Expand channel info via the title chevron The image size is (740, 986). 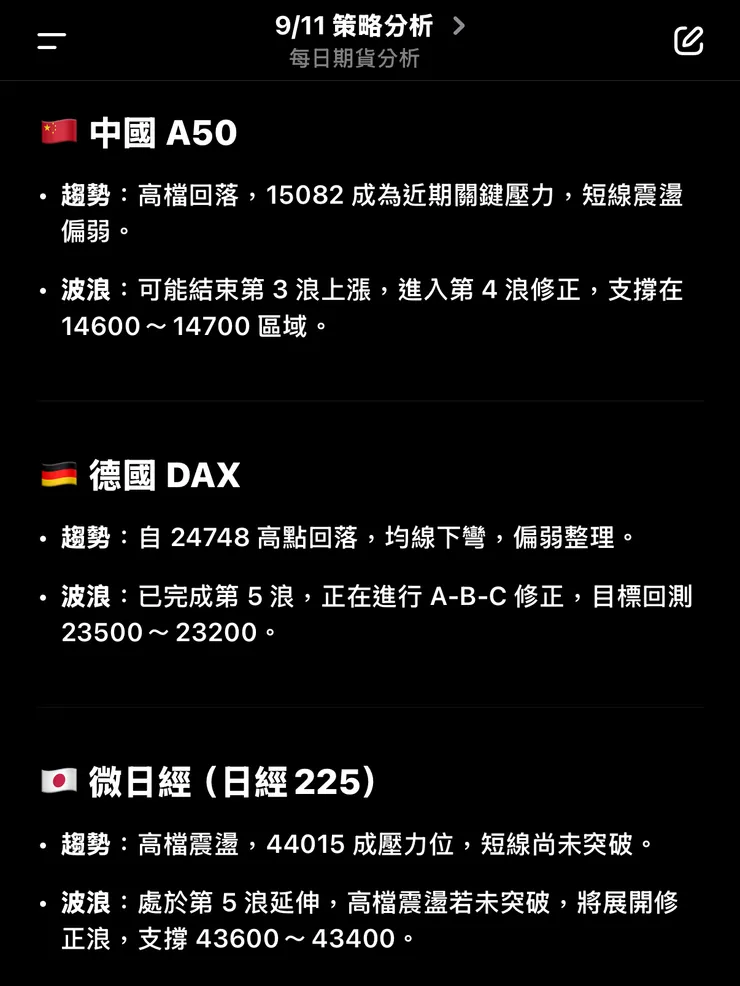point(458,27)
